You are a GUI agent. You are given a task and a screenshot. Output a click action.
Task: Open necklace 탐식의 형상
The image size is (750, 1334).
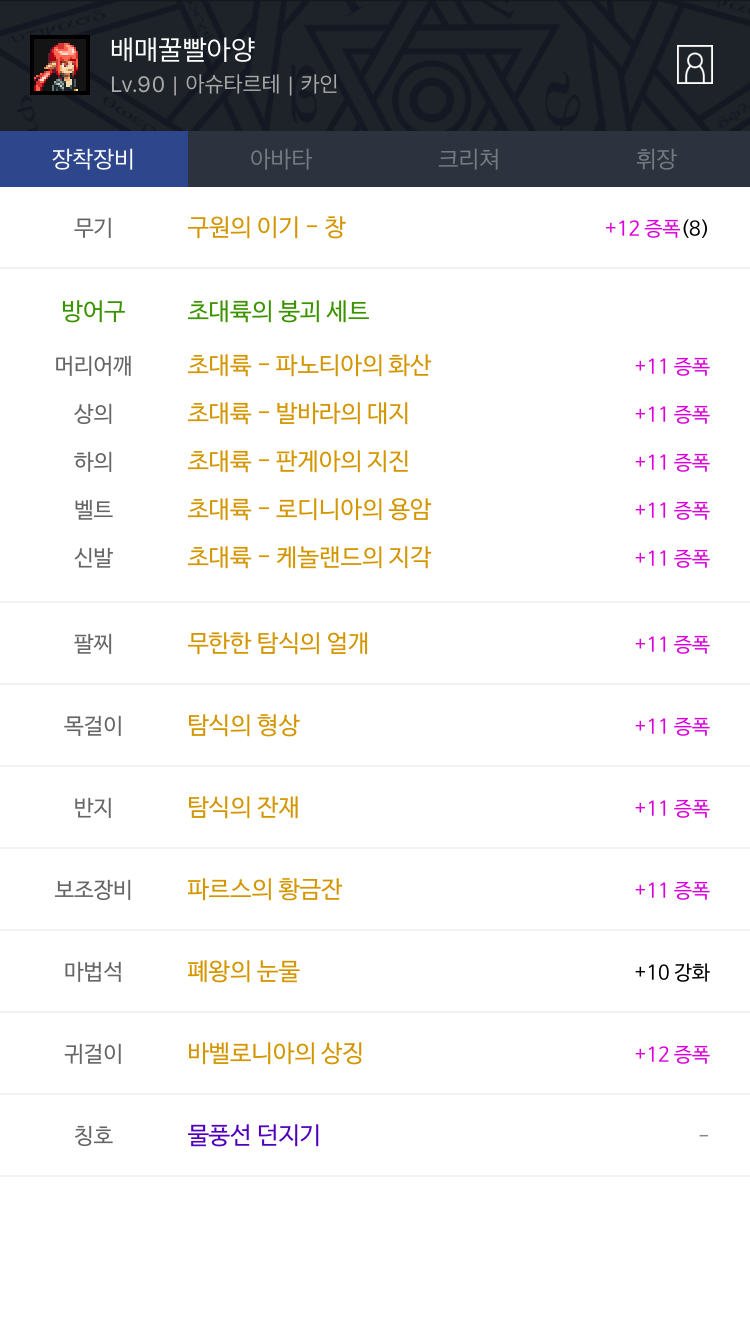point(243,725)
